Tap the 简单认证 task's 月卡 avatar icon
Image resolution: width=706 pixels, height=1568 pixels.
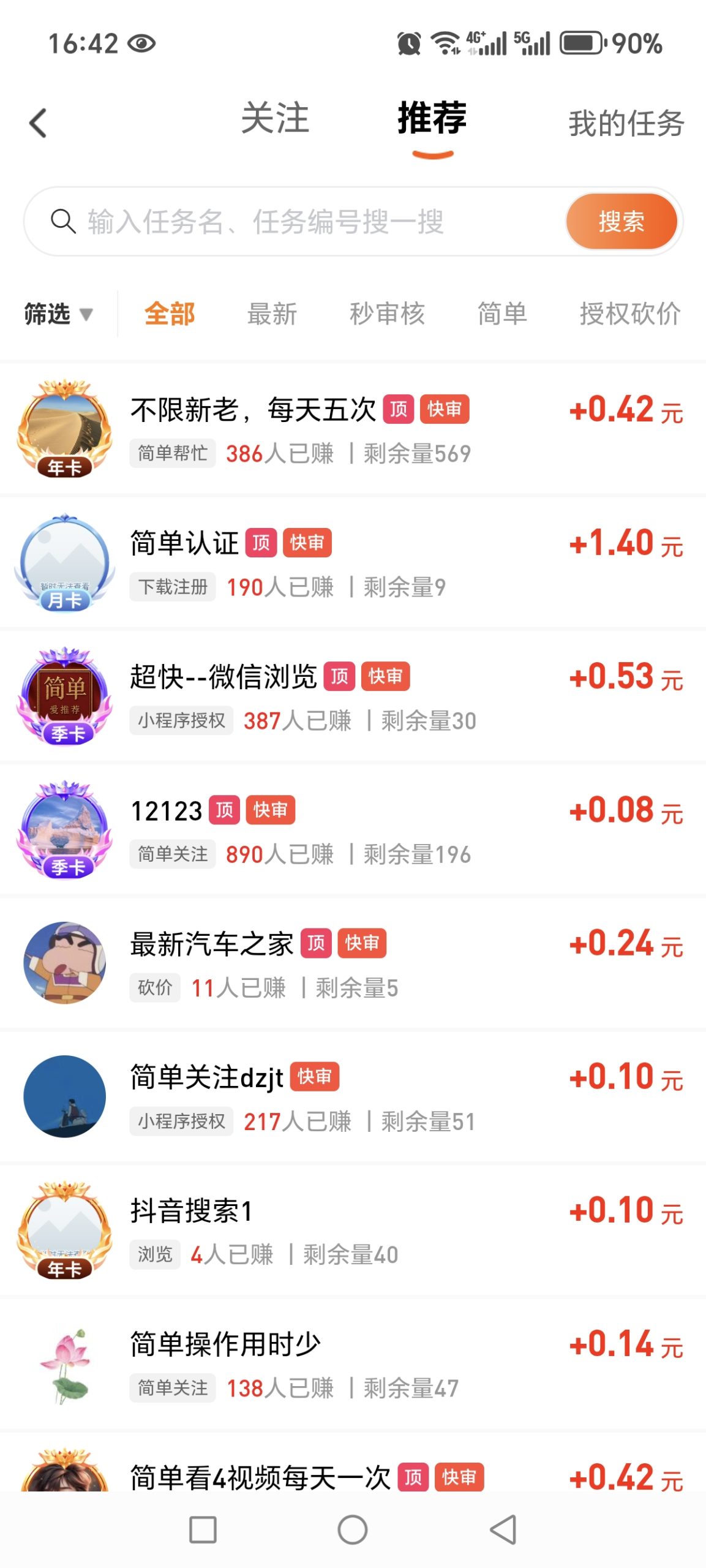66,563
